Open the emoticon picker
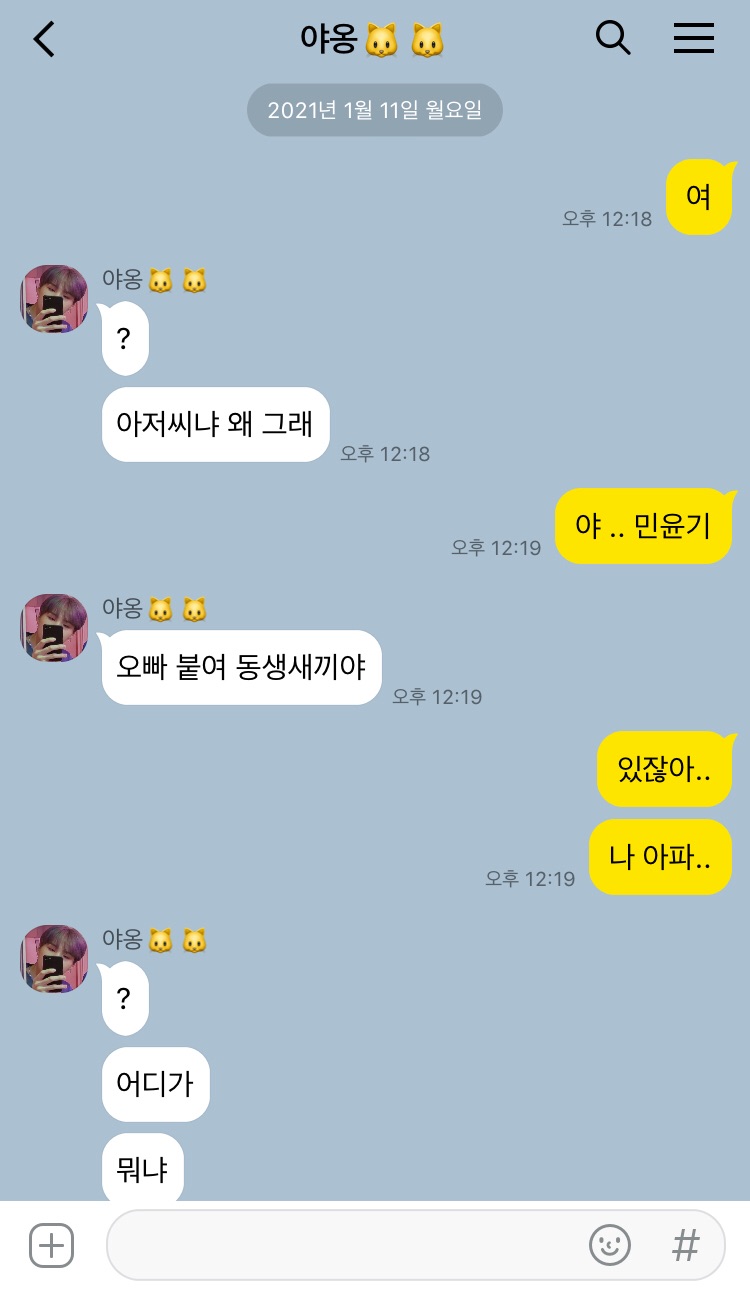The width and height of the screenshot is (750, 1289). 609,1245
